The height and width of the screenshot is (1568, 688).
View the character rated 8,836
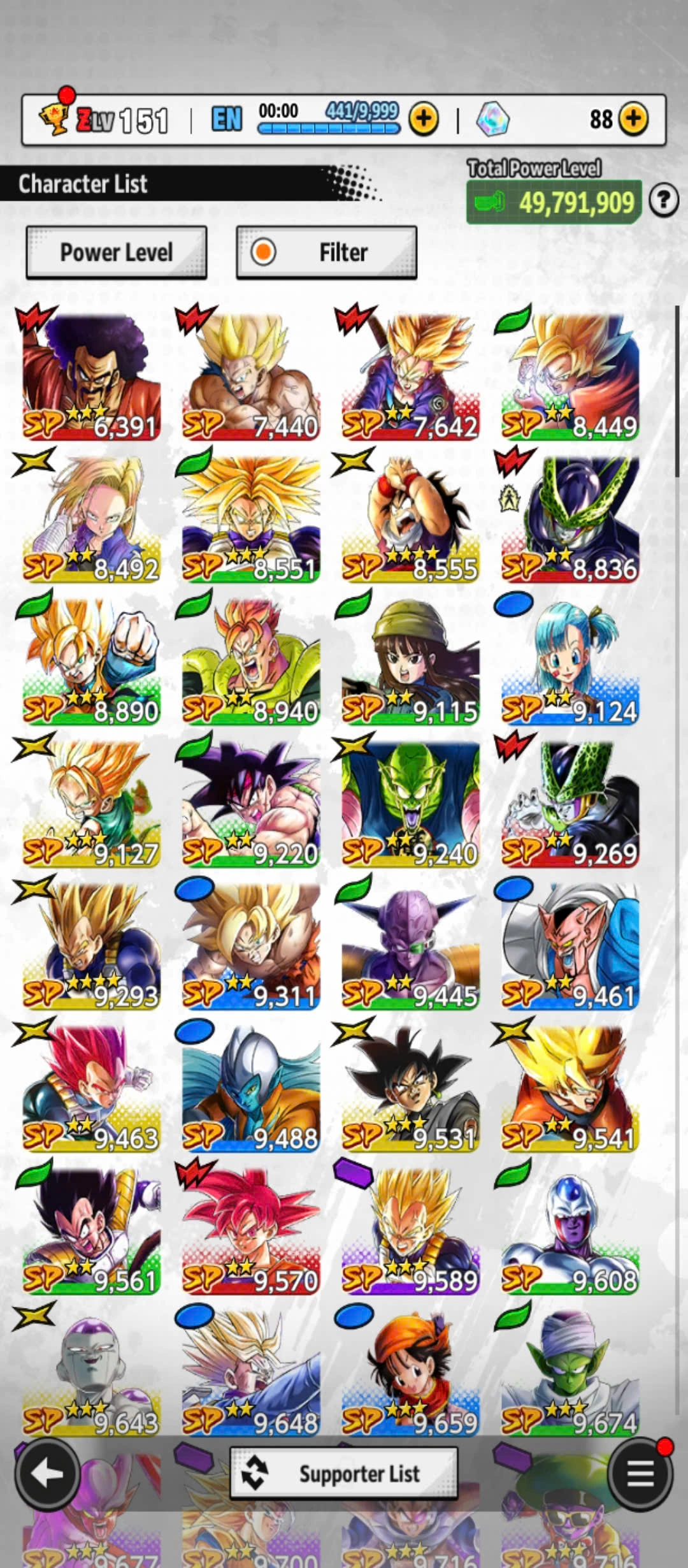[570, 518]
